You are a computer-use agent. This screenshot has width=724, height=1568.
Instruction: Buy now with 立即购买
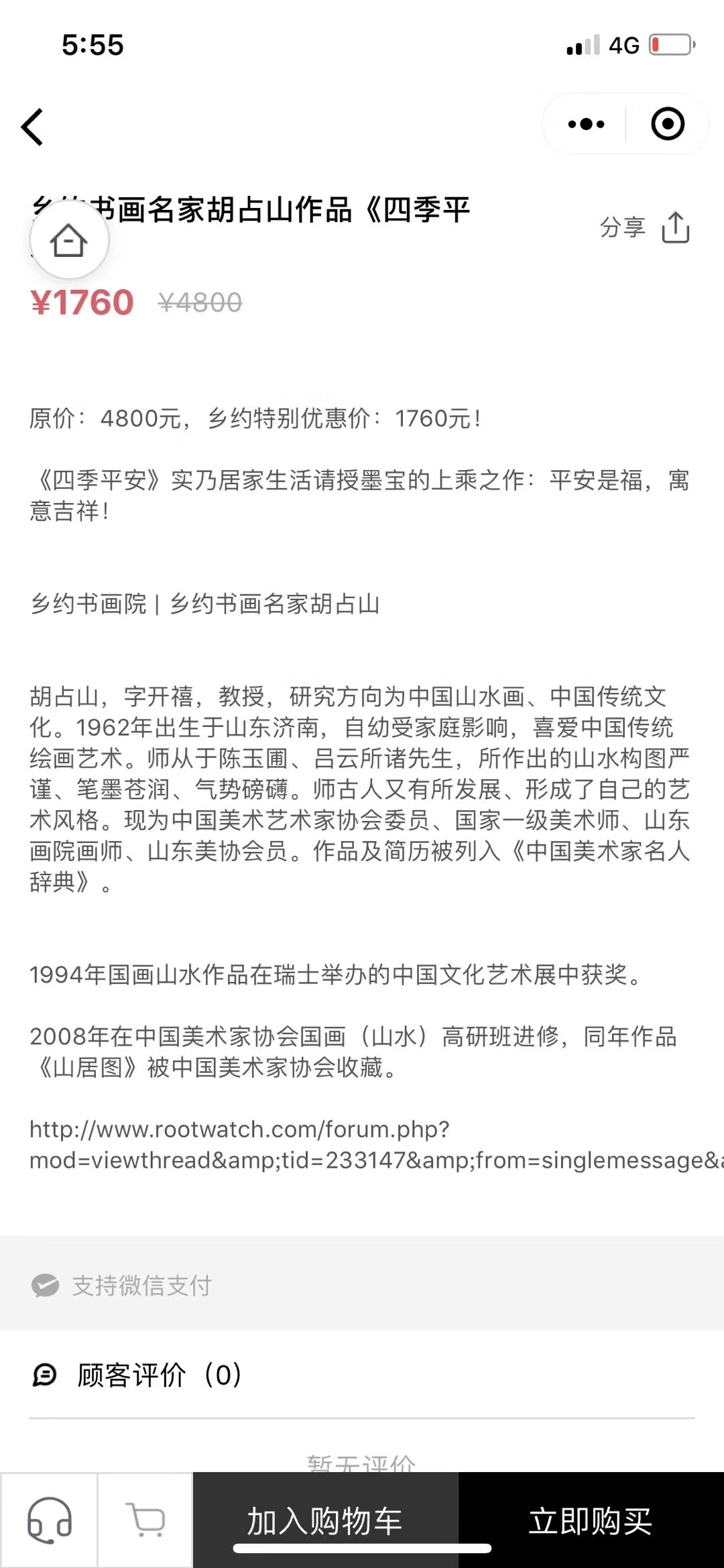(591, 1520)
